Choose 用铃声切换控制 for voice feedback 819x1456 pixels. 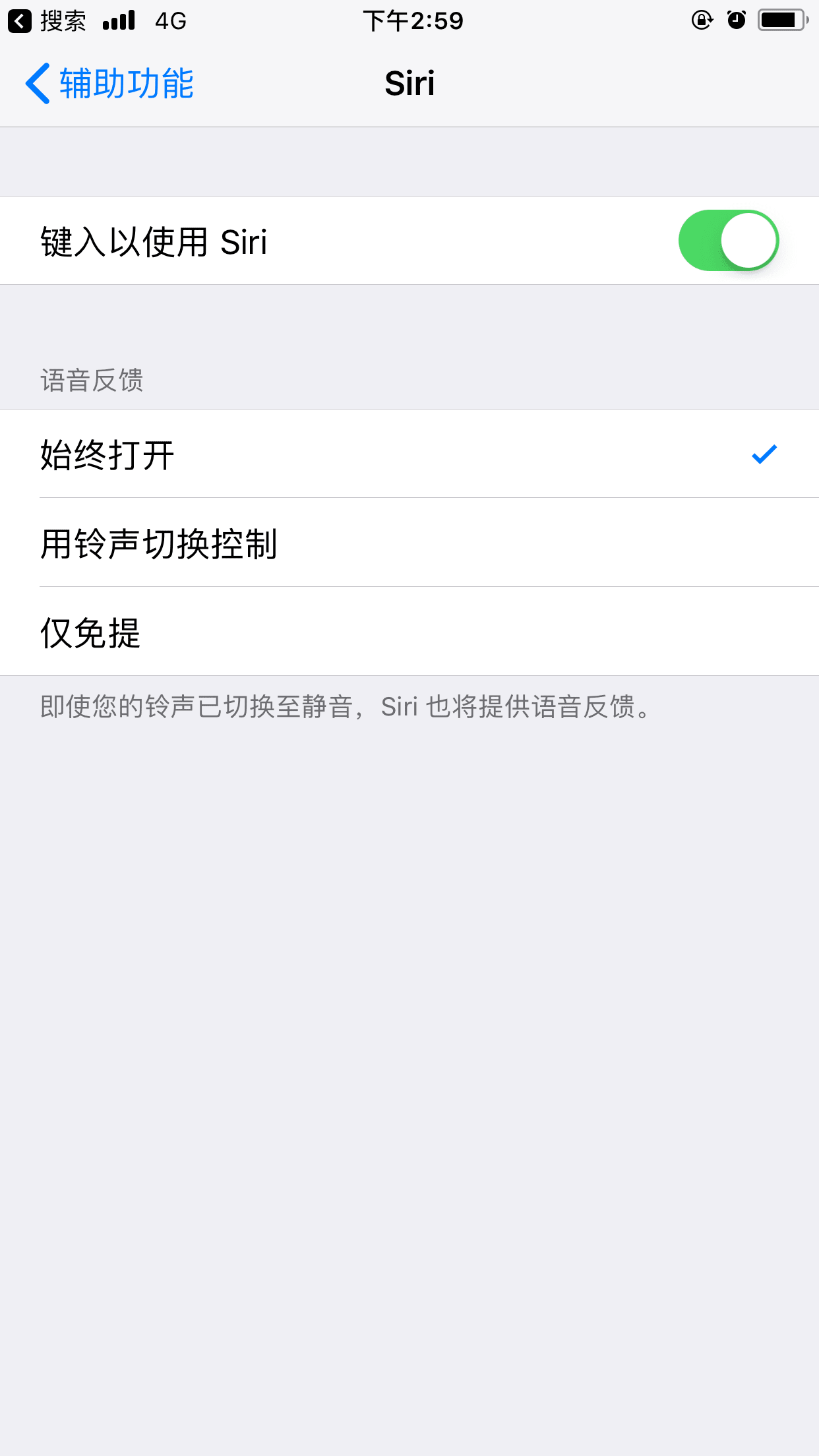pyautogui.click(x=409, y=543)
